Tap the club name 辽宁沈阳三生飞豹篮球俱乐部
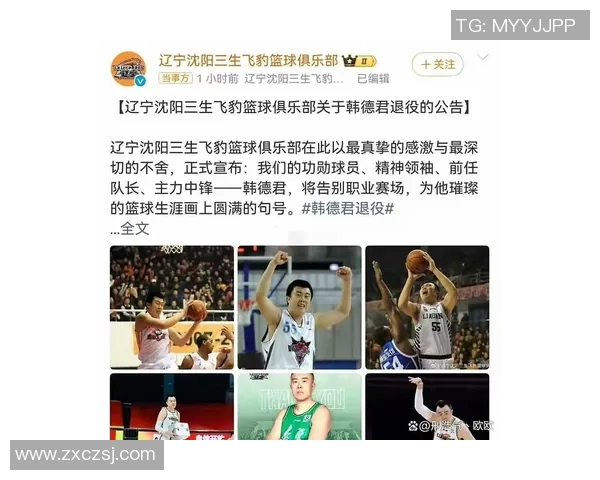This screenshot has height=480, width=600. coord(248,60)
